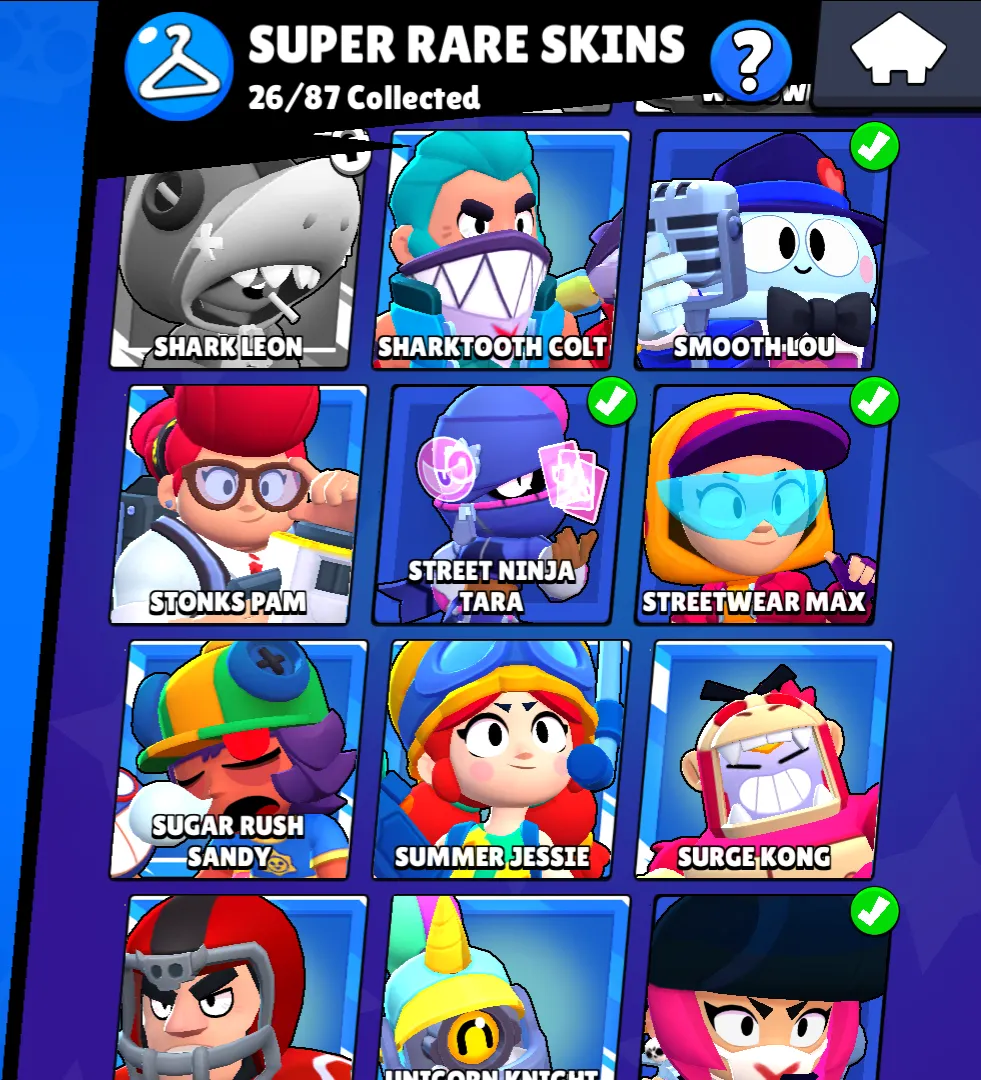981x1080 pixels.
Task: Select the Sharktooth Colt skin
Action: point(498,250)
